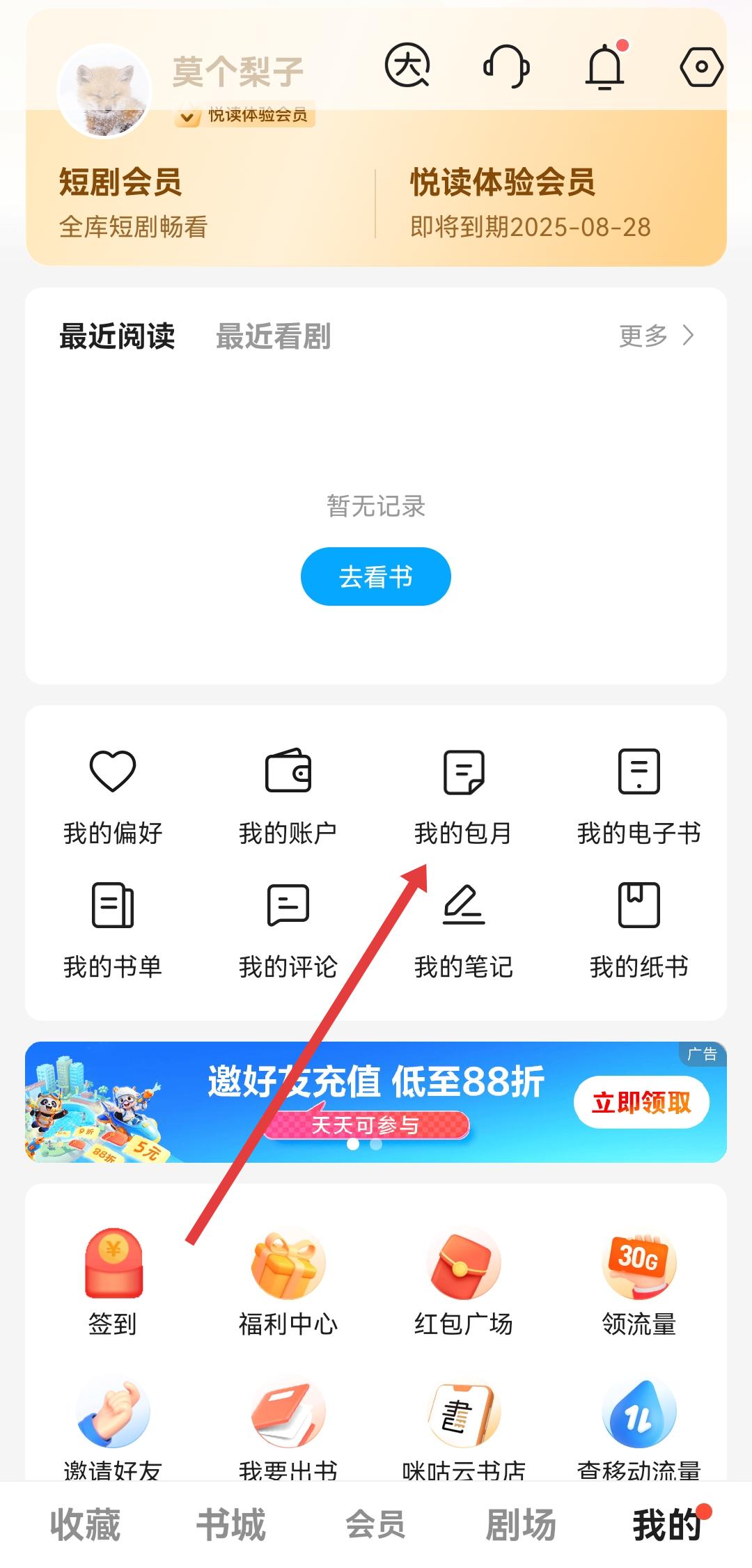
Task: Switch to 最近看剧 tab
Action: pyautogui.click(x=273, y=336)
